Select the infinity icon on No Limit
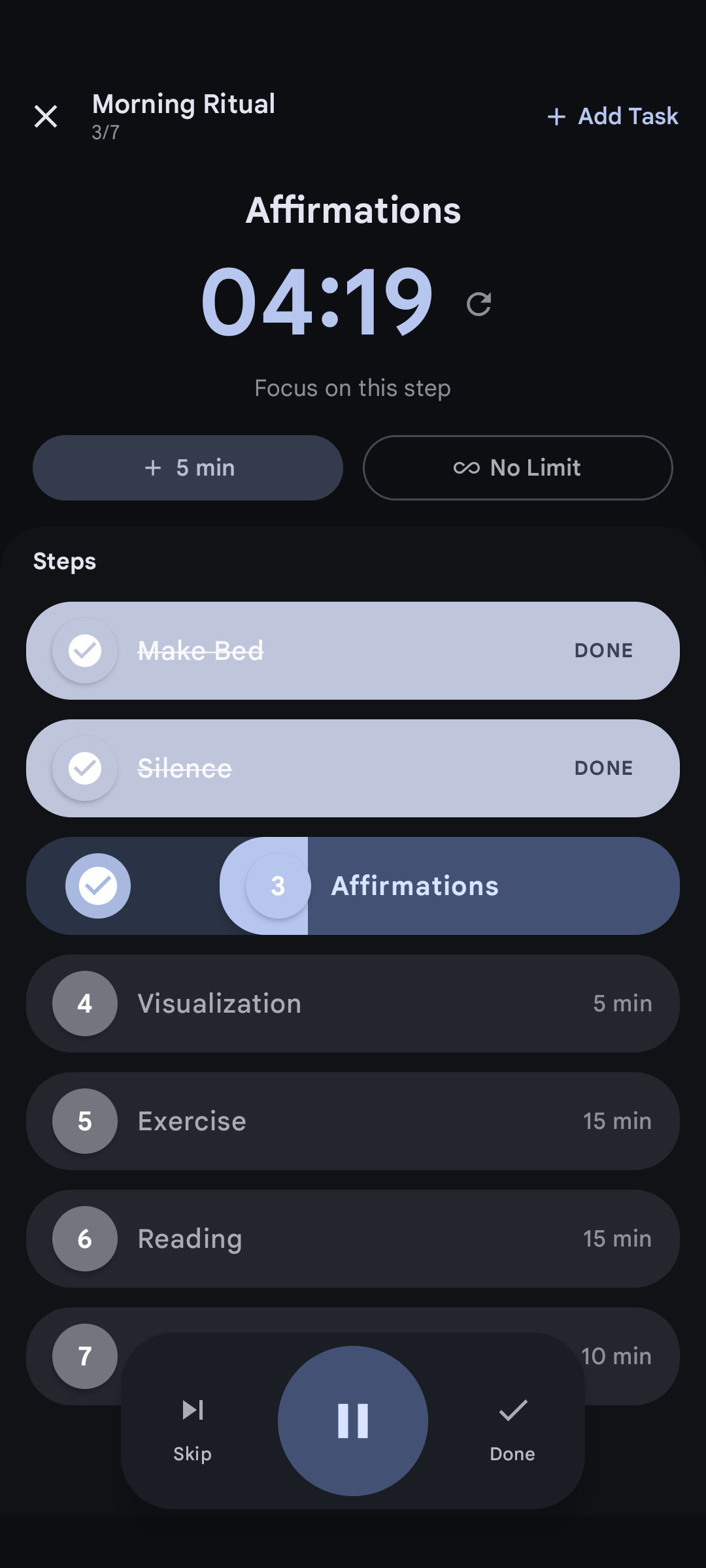This screenshot has height=1568, width=706. click(x=469, y=468)
